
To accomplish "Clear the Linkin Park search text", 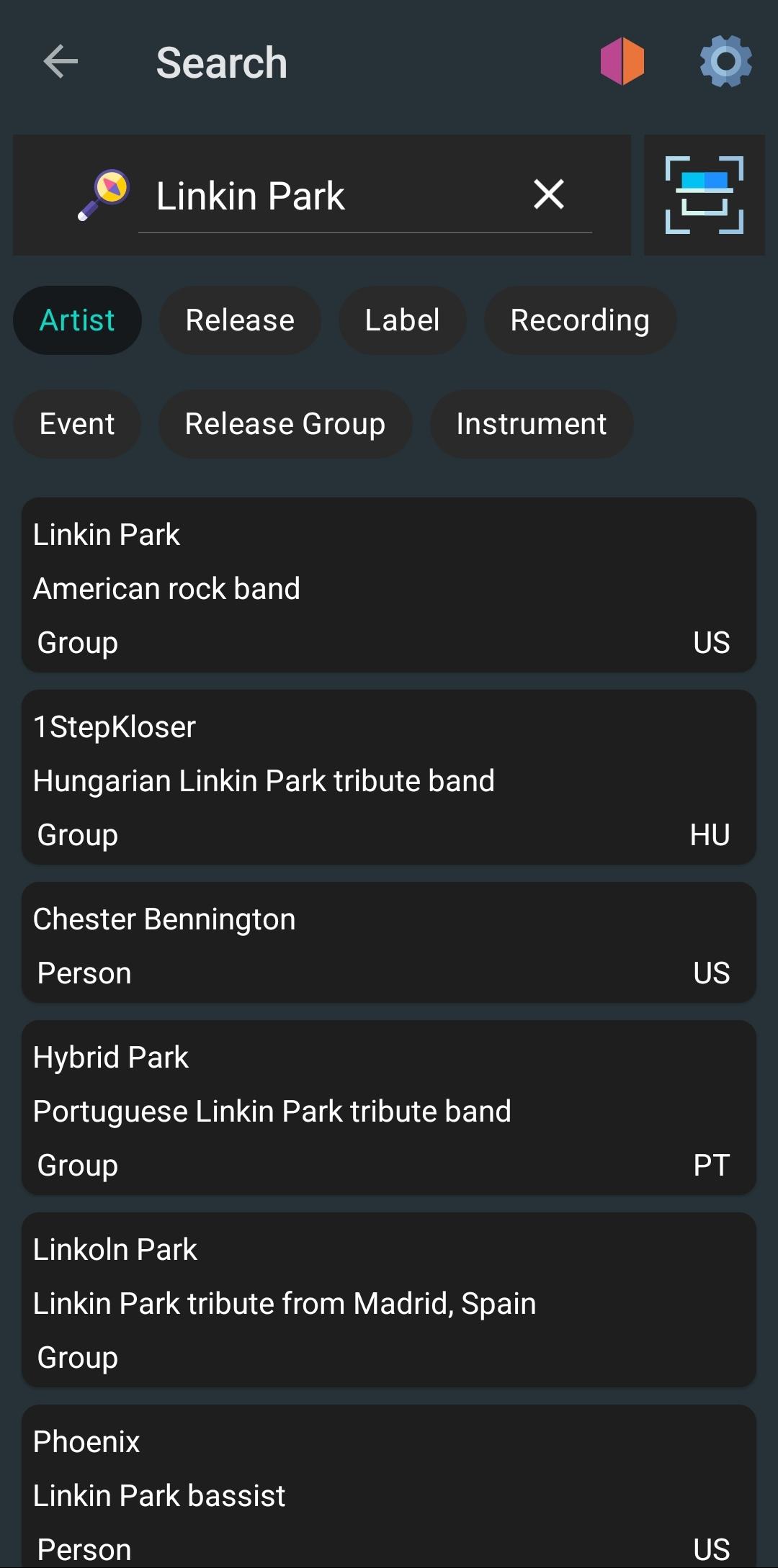I will point(548,194).
